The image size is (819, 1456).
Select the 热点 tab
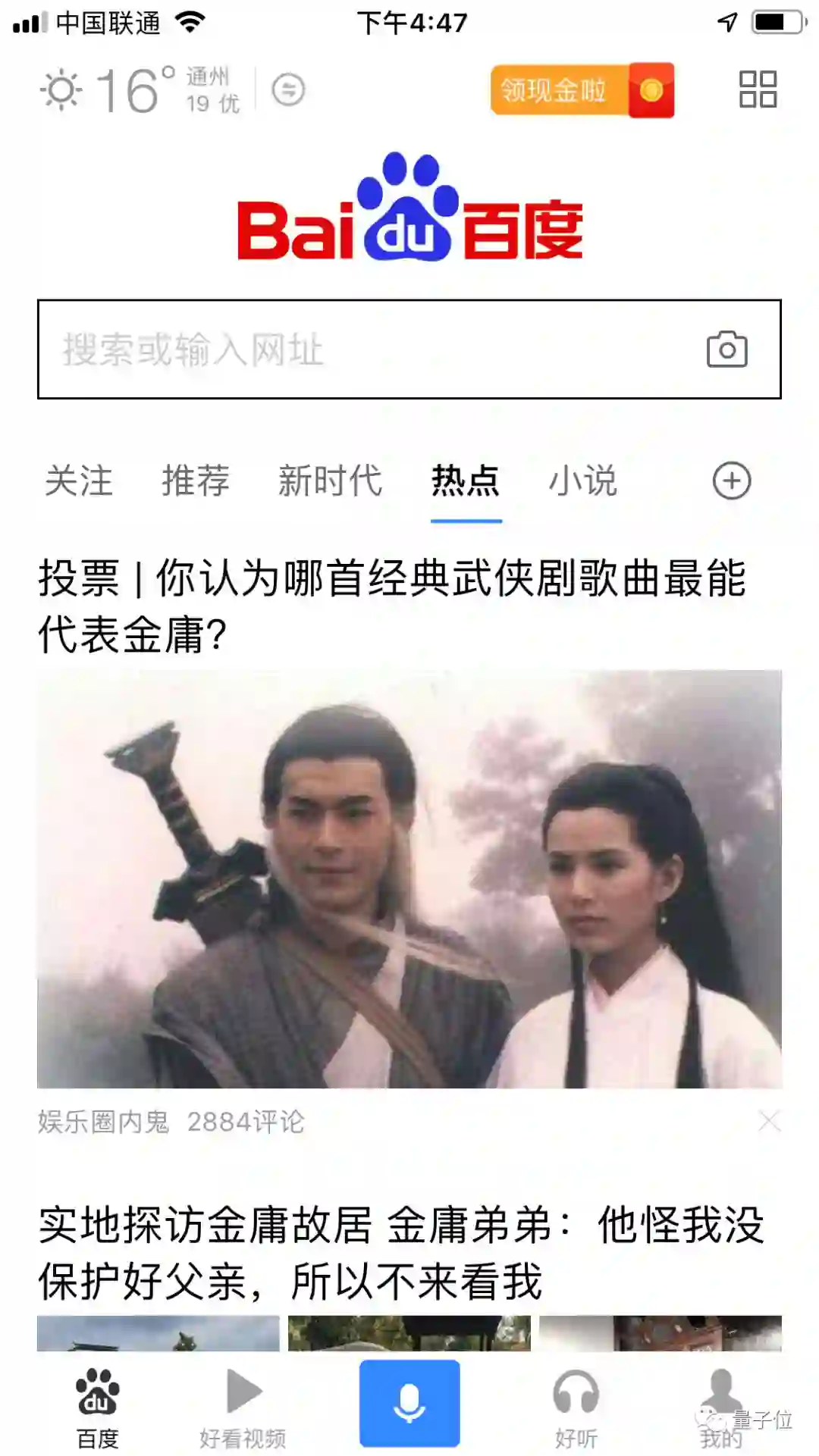point(466,481)
